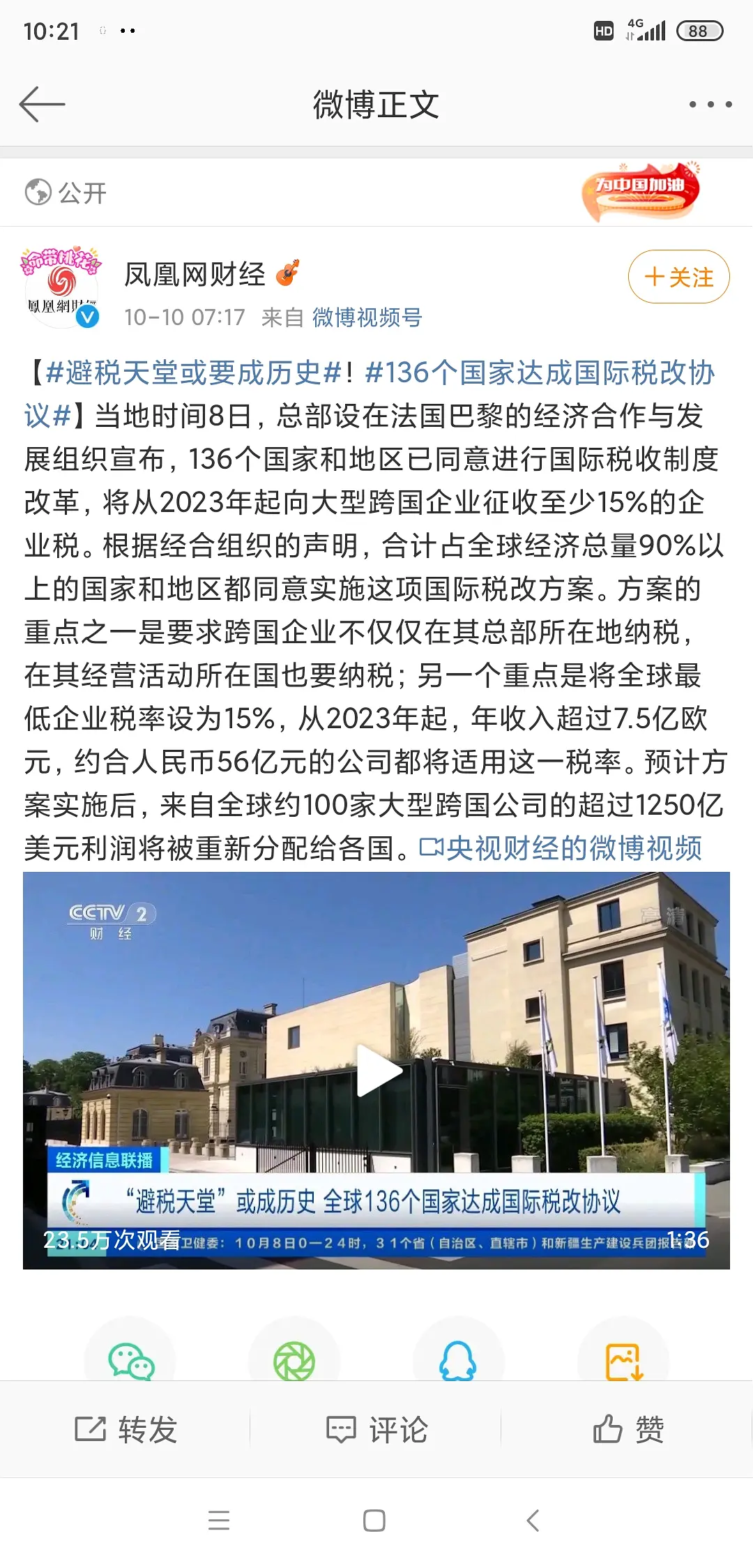Go back using the top-left arrow

(42, 105)
